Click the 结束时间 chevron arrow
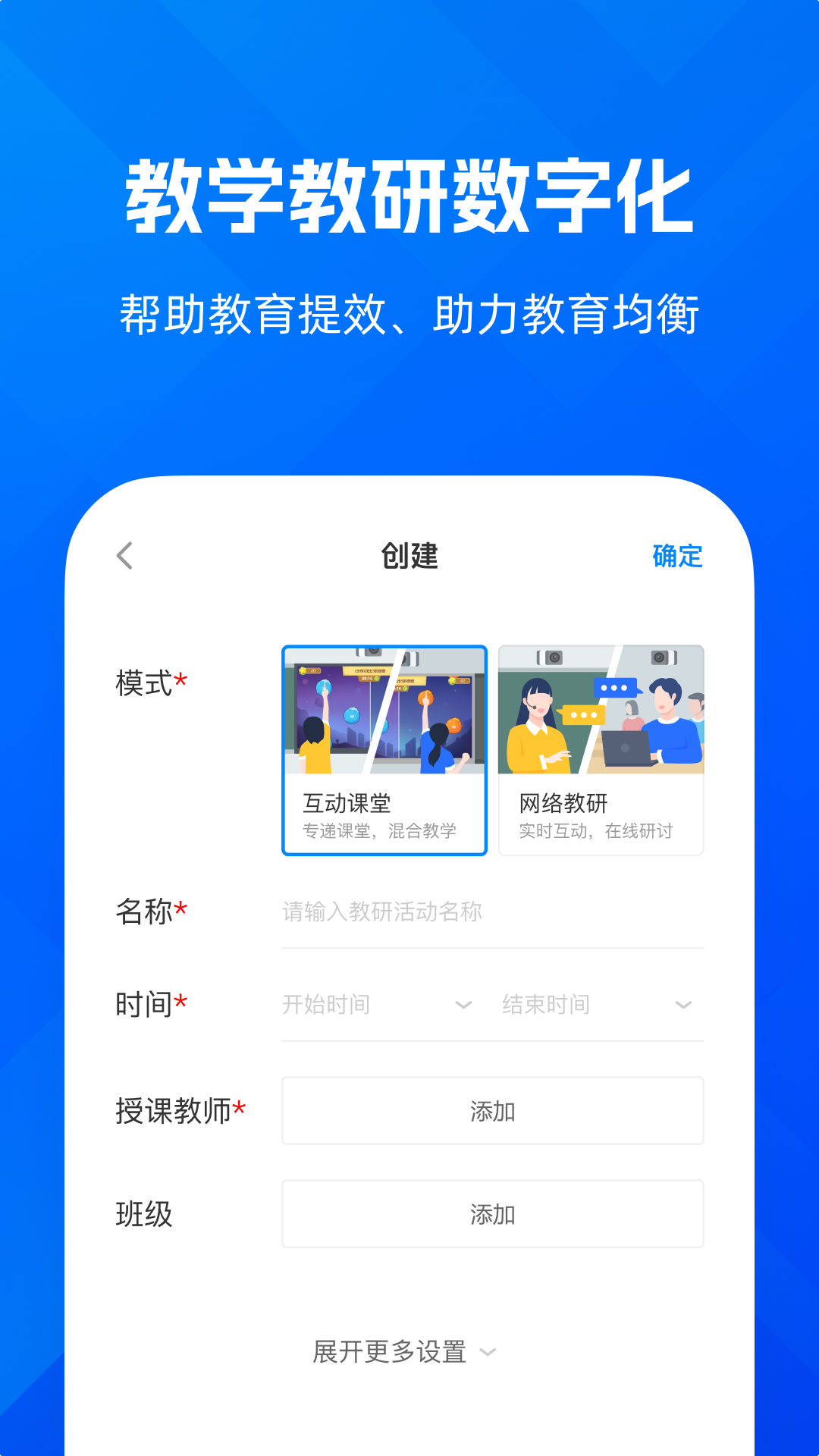Viewport: 819px width, 1456px height. (683, 1004)
